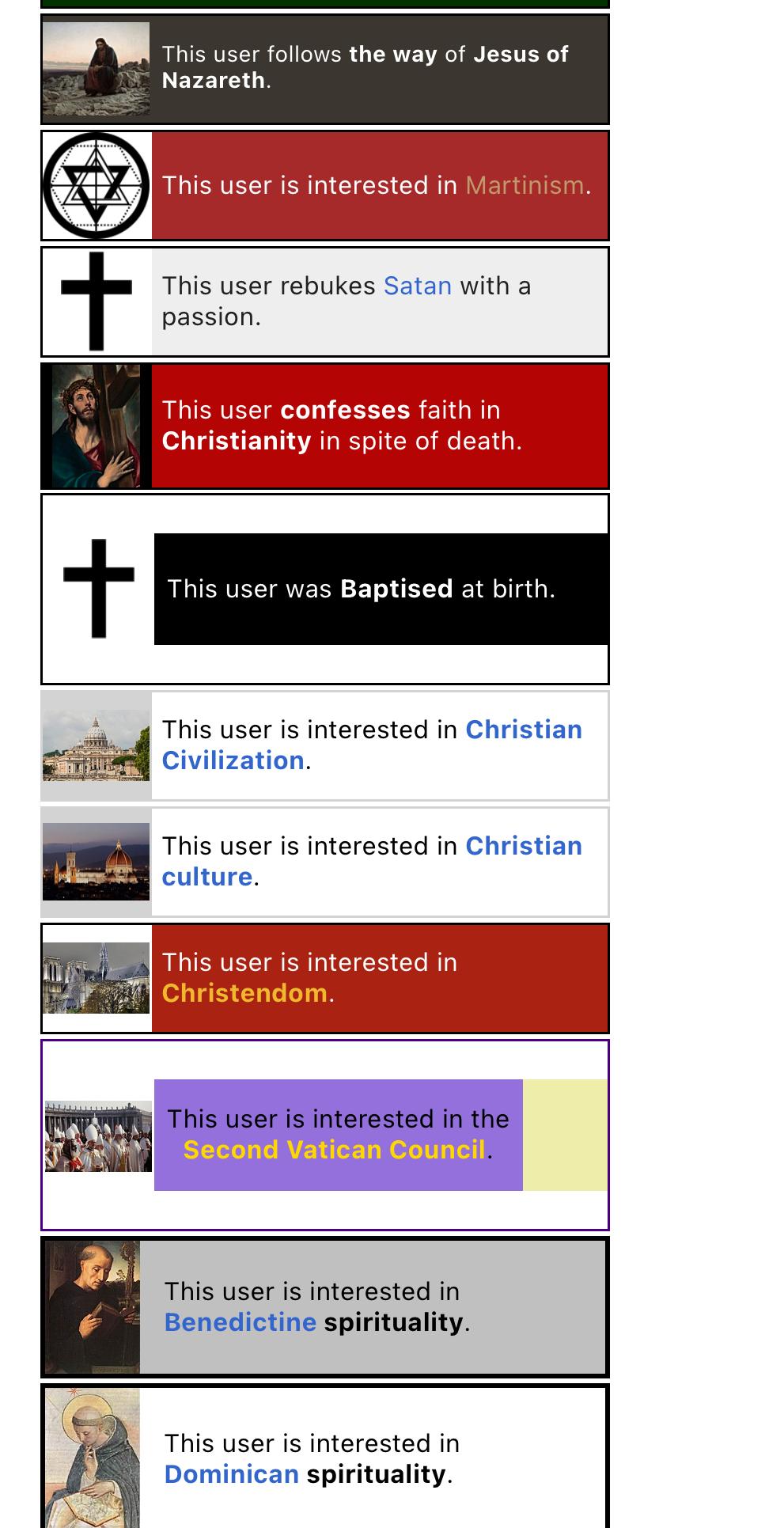Follow the Dominican link
Screen dimensions: 784x1528
pyautogui.click(x=231, y=1474)
